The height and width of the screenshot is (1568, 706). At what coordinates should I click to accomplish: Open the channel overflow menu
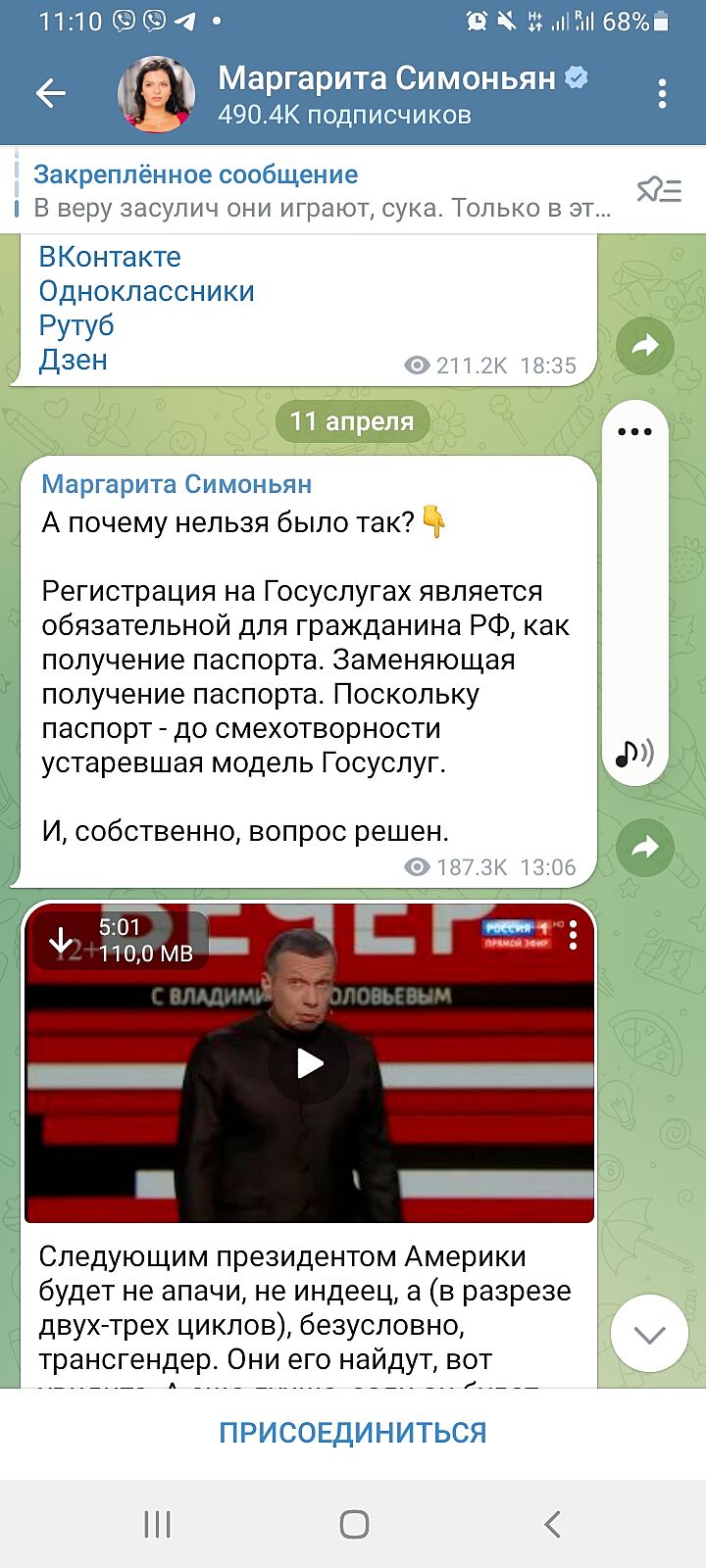[x=663, y=94]
